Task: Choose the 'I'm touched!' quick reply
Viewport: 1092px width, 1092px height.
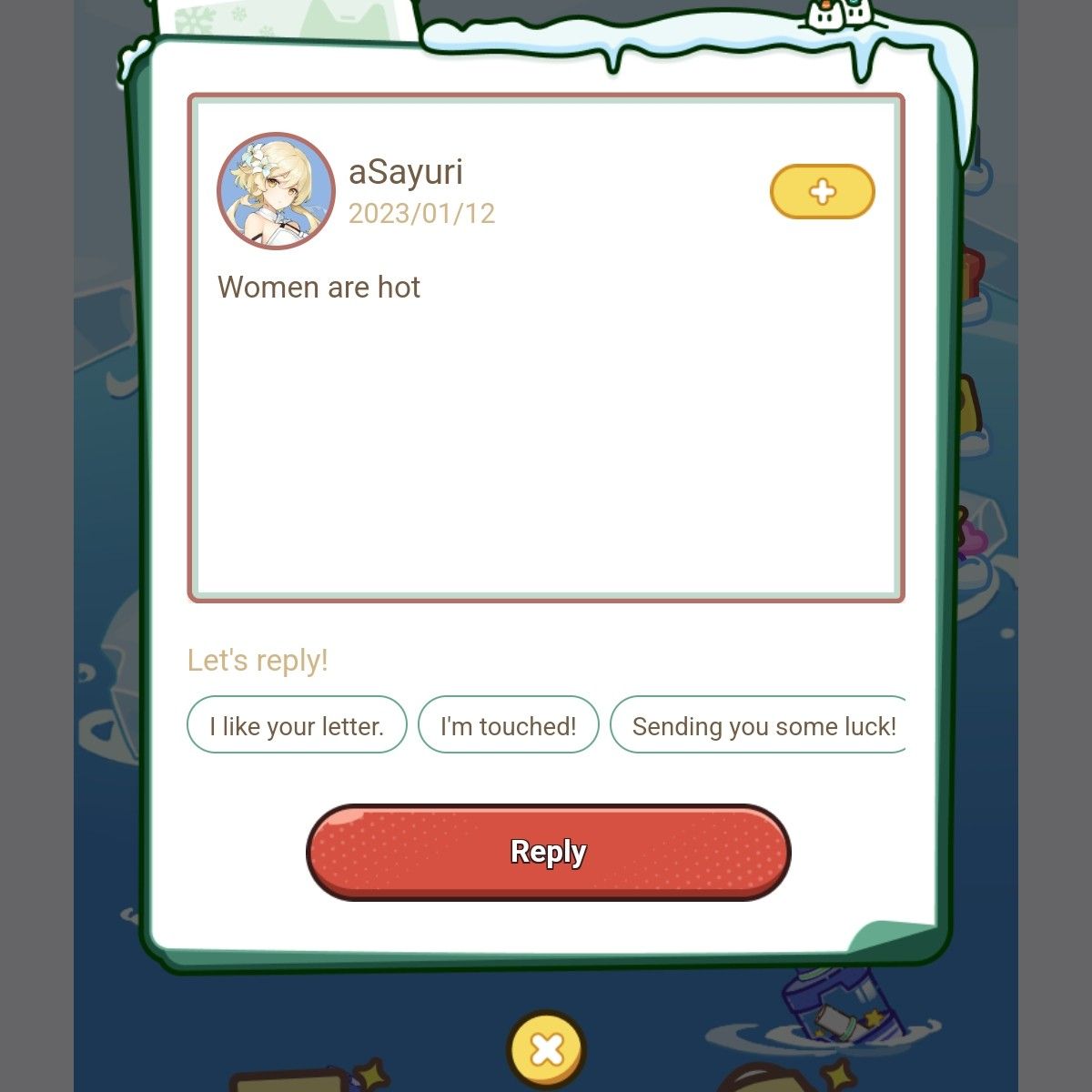Action: [508, 725]
